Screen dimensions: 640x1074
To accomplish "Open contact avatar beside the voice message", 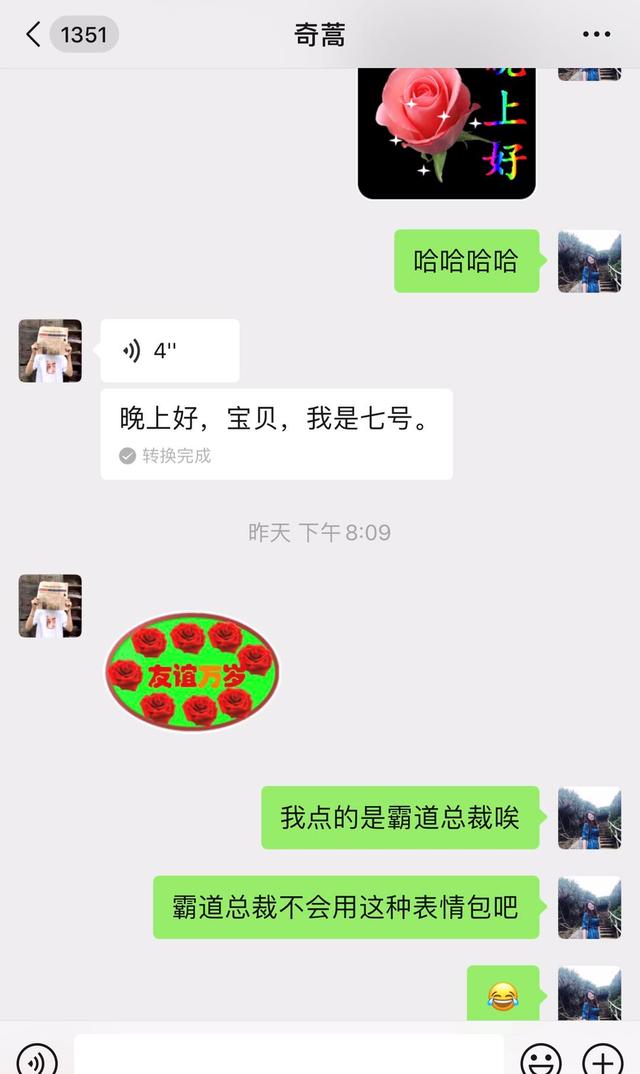I will (x=50, y=351).
